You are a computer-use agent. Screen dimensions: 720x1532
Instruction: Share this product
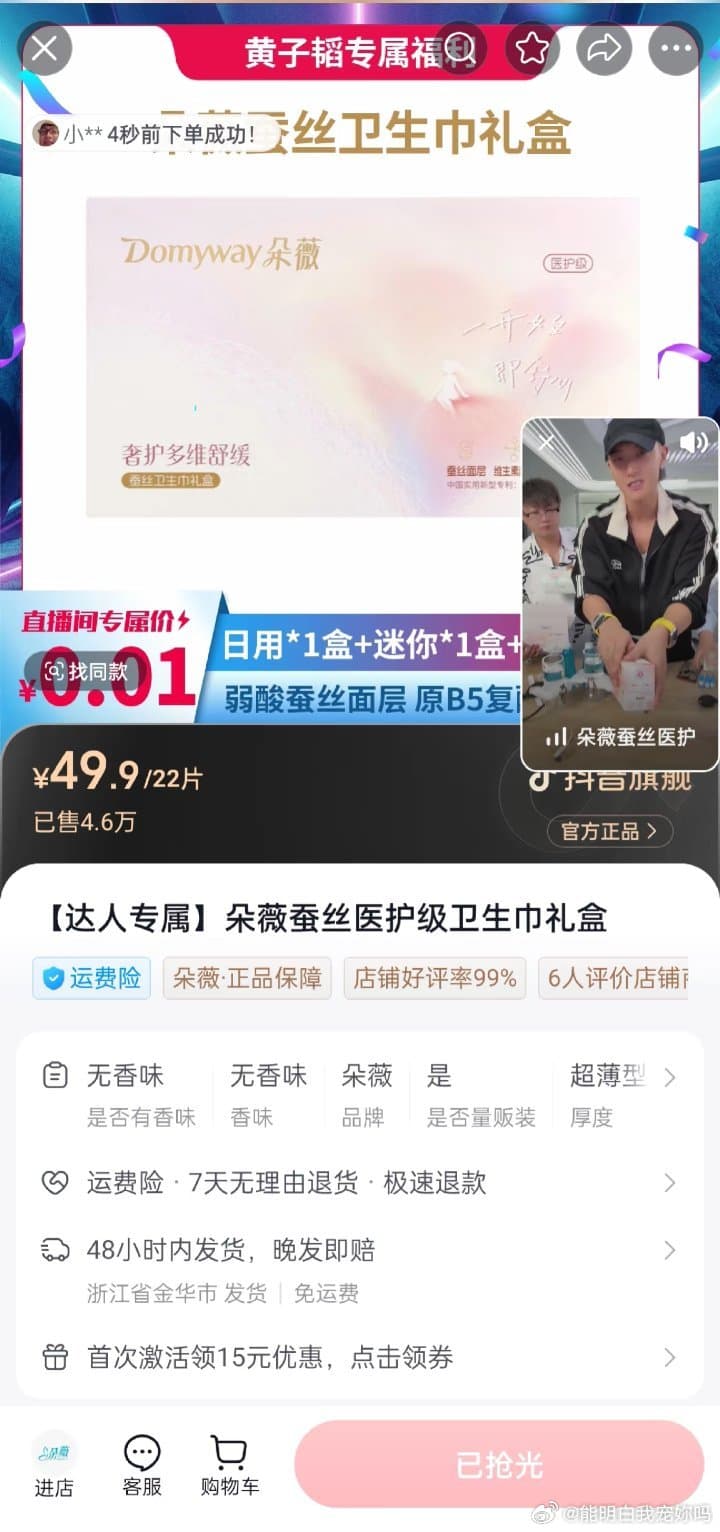[604, 49]
